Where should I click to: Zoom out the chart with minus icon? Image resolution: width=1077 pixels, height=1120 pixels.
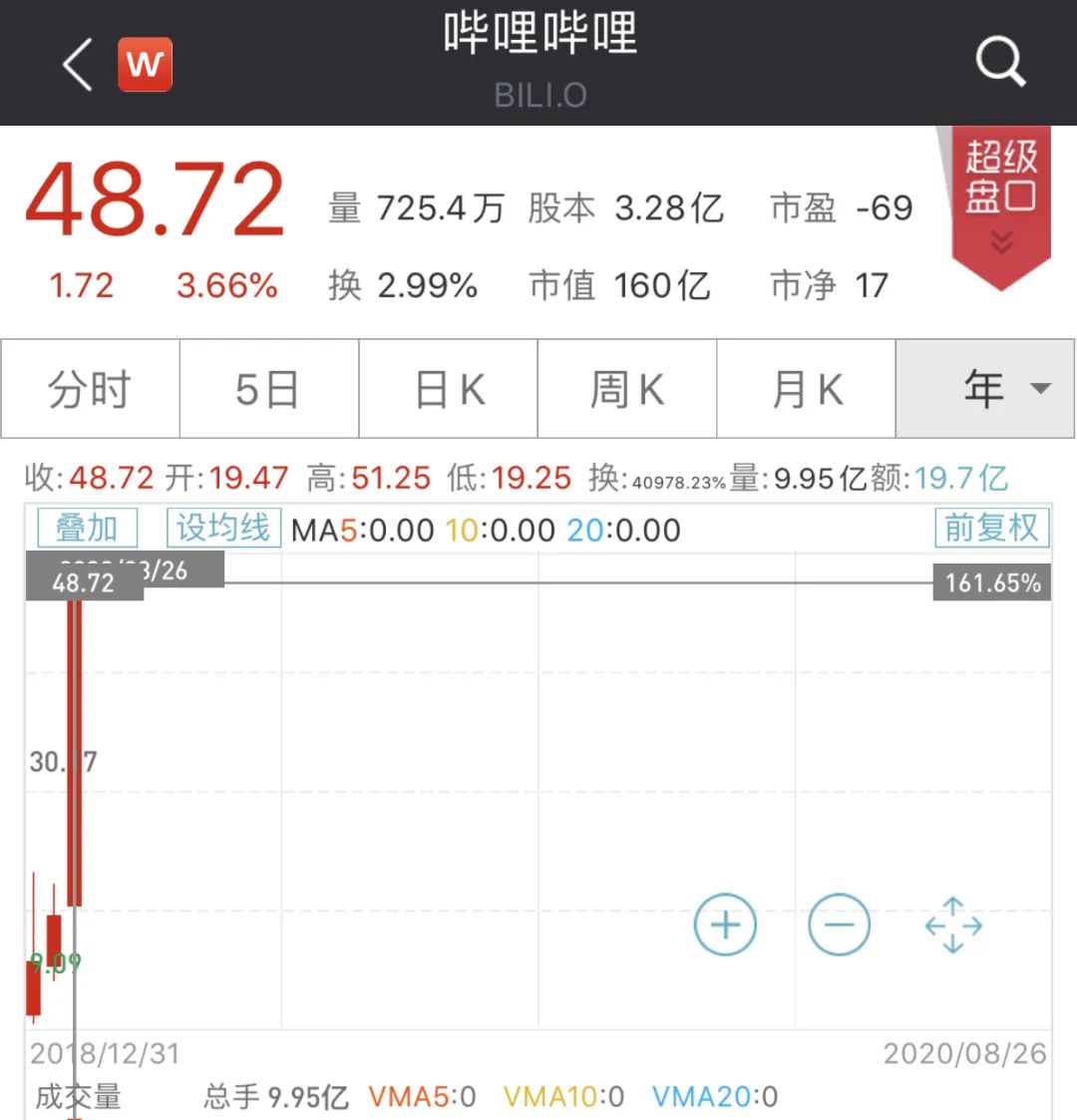click(x=839, y=925)
